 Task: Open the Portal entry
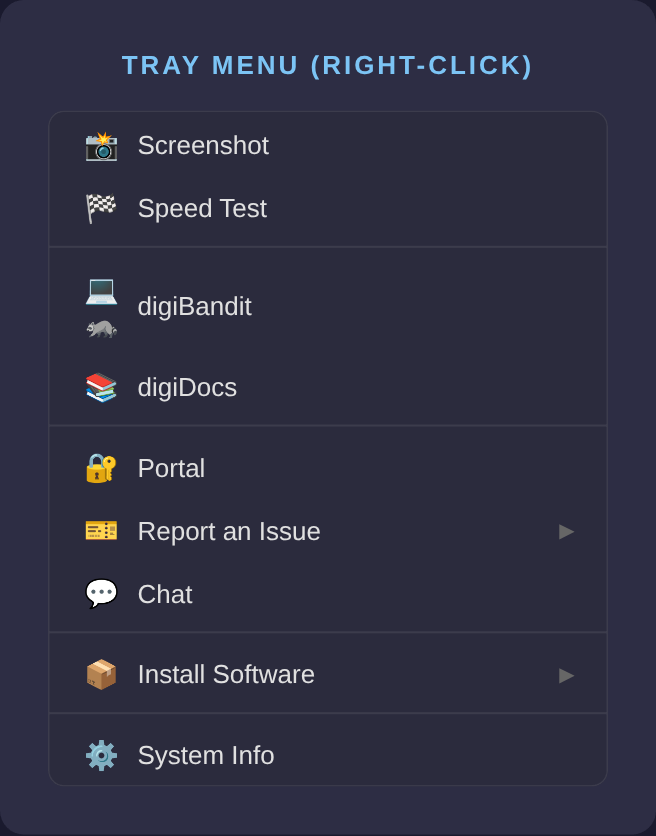(x=171, y=469)
